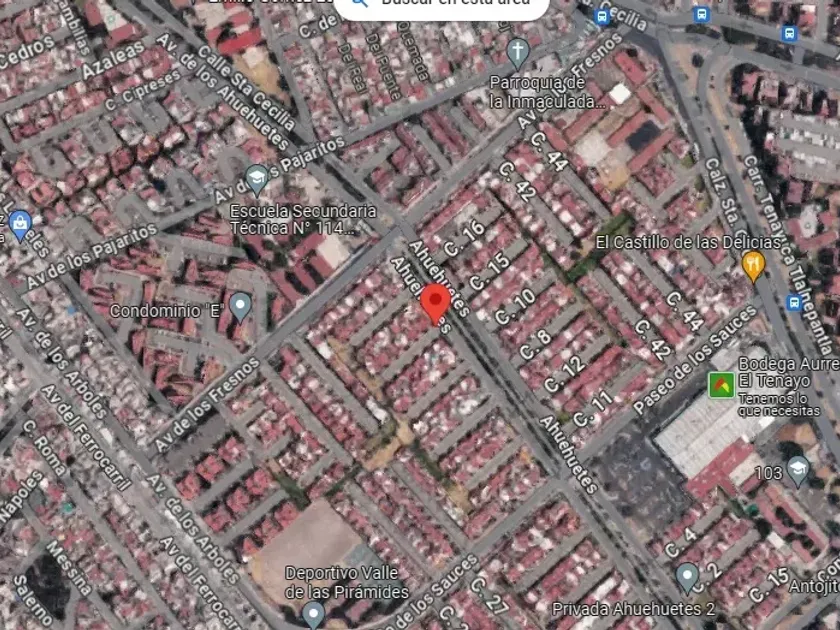The image size is (840, 630).
Task: Tap the Privada Ahuehuetes 2 location pin
Action: tap(686, 576)
